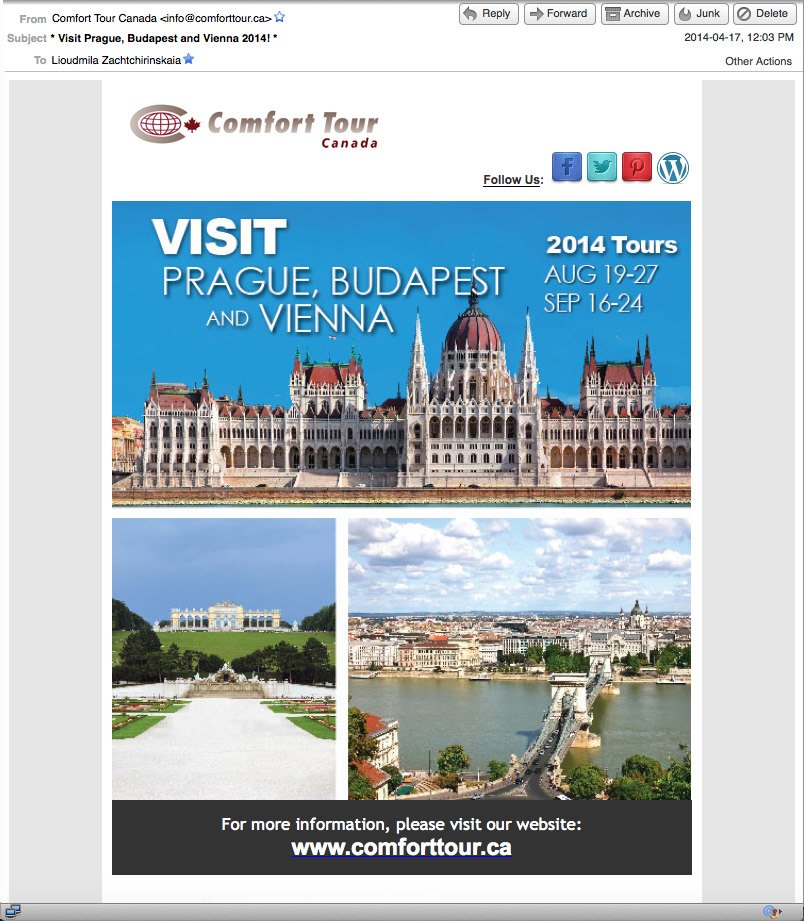Mark the email as Junk
The image size is (804, 921).
tap(700, 14)
